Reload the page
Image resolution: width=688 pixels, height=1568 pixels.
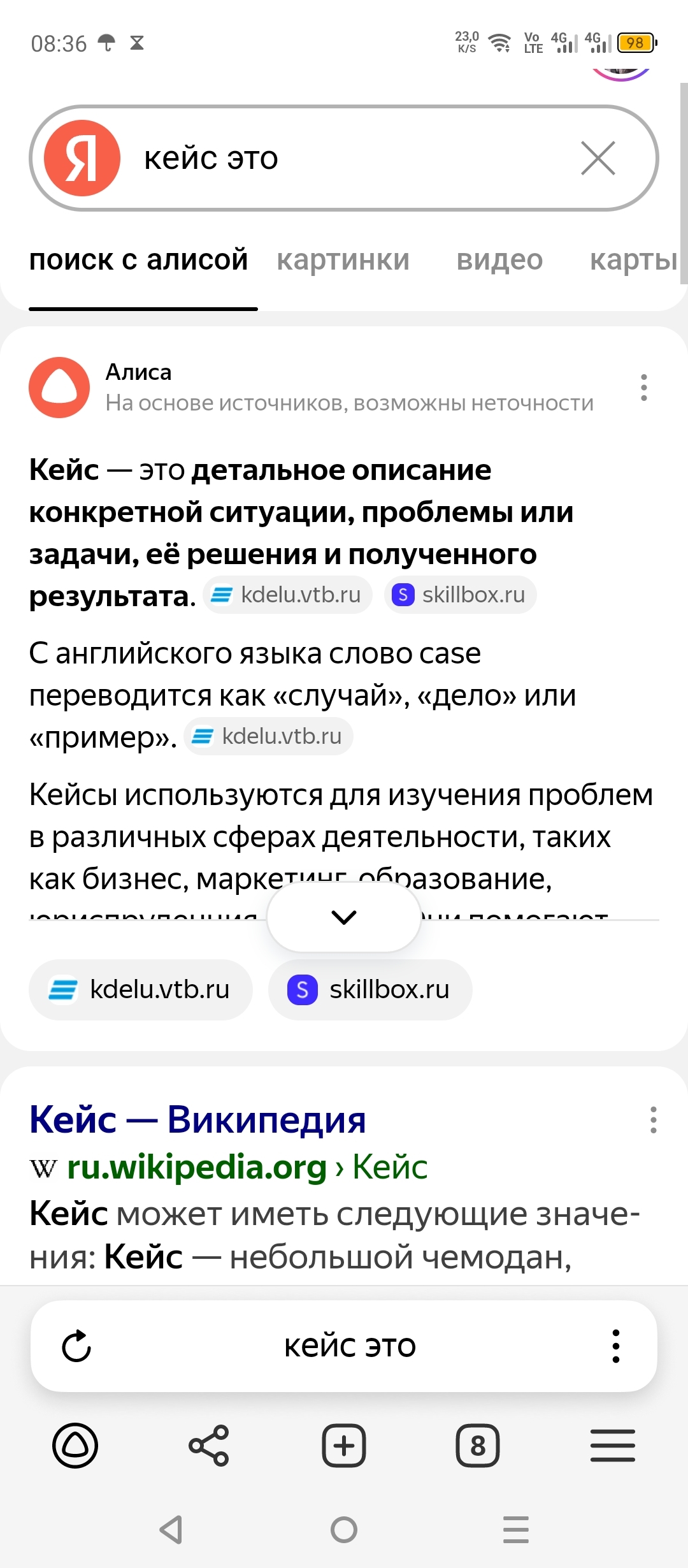pyautogui.click(x=76, y=1346)
